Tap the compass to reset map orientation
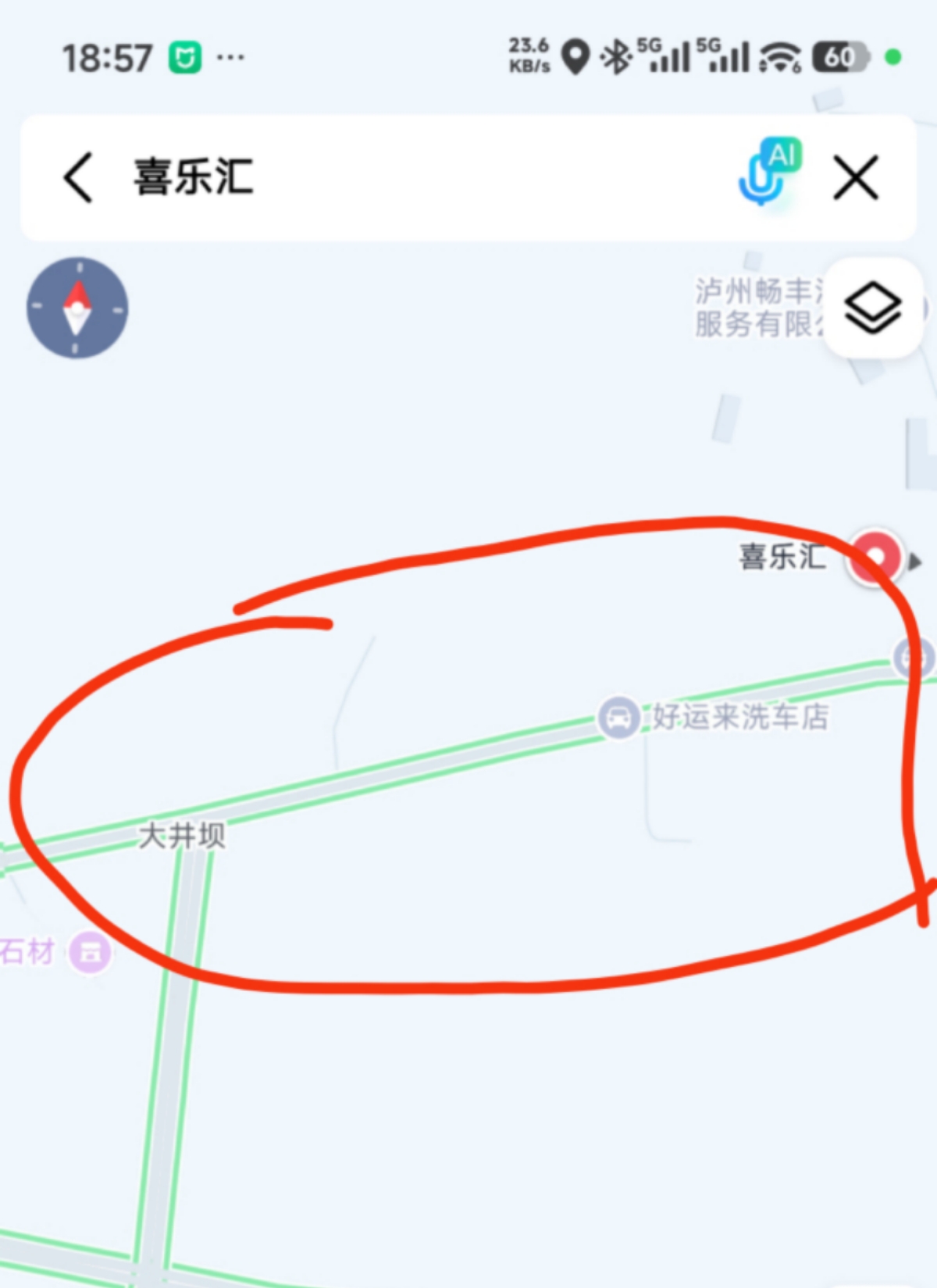This screenshot has width=937, height=1288. [77, 308]
